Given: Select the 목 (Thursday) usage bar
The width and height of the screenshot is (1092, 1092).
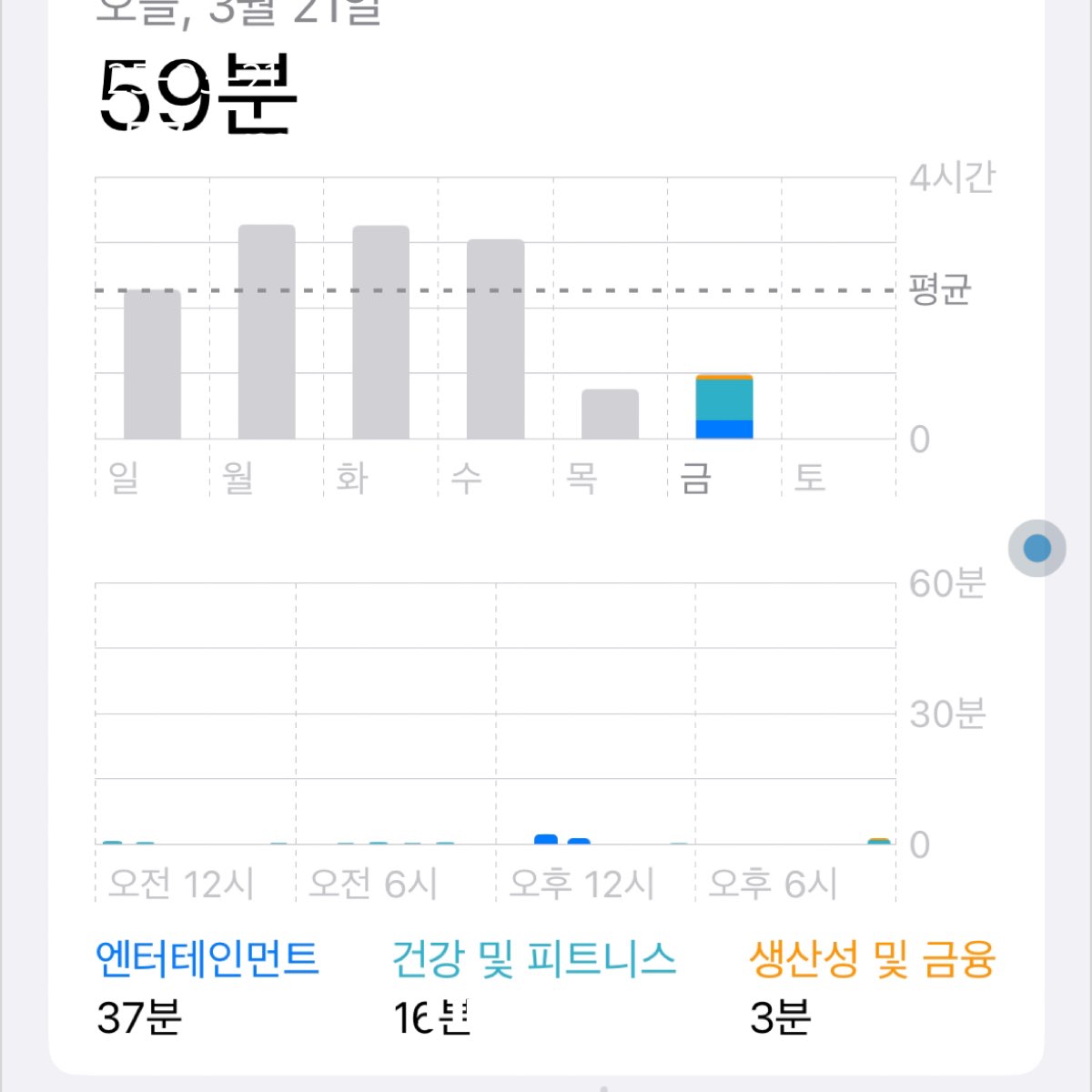Looking at the screenshot, I should click(x=610, y=414).
